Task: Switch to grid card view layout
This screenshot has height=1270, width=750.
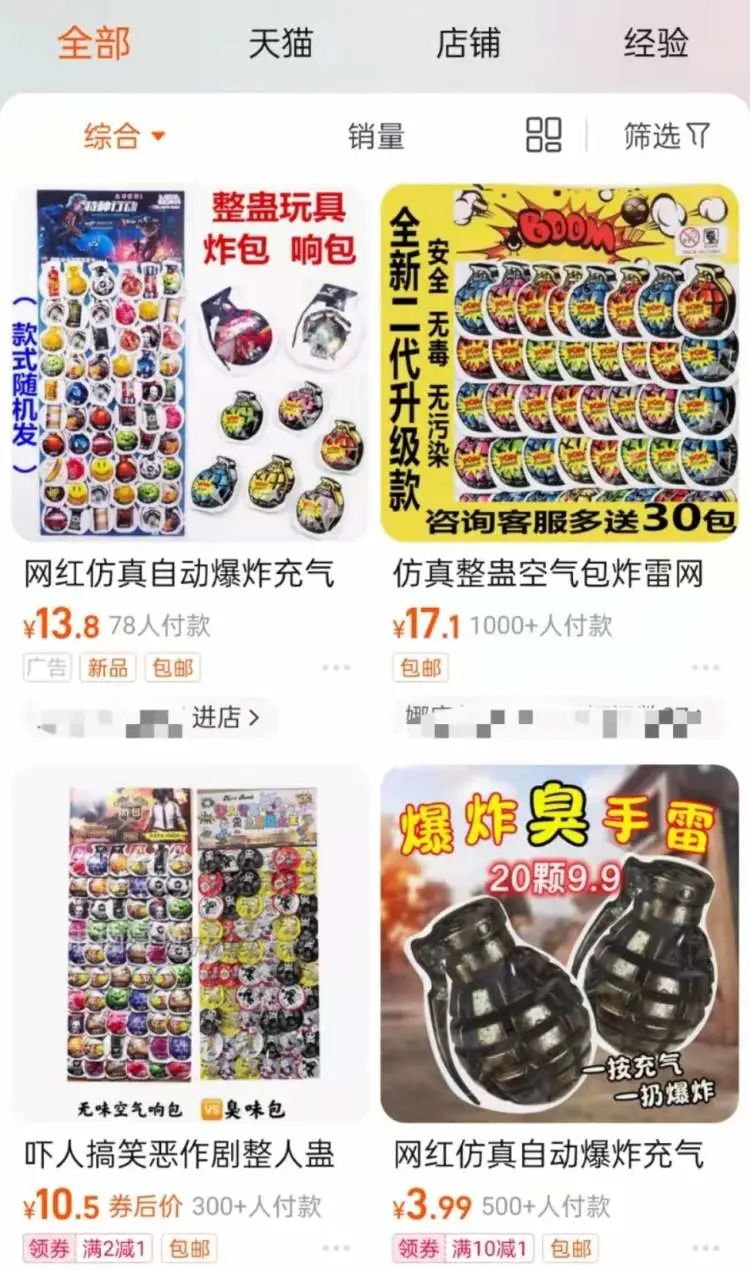Action: (x=545, y=135)
